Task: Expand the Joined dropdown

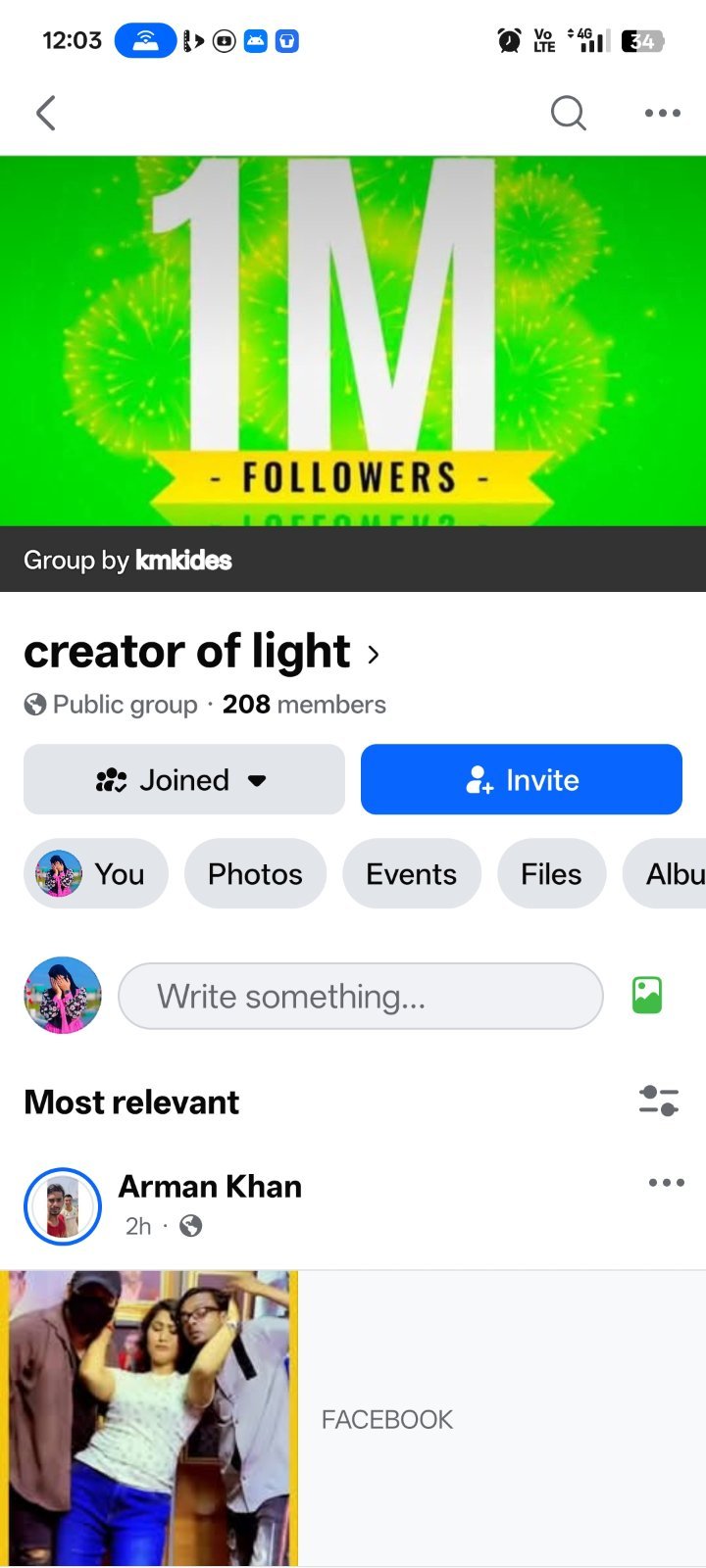Action: click(x=184, y=779)
